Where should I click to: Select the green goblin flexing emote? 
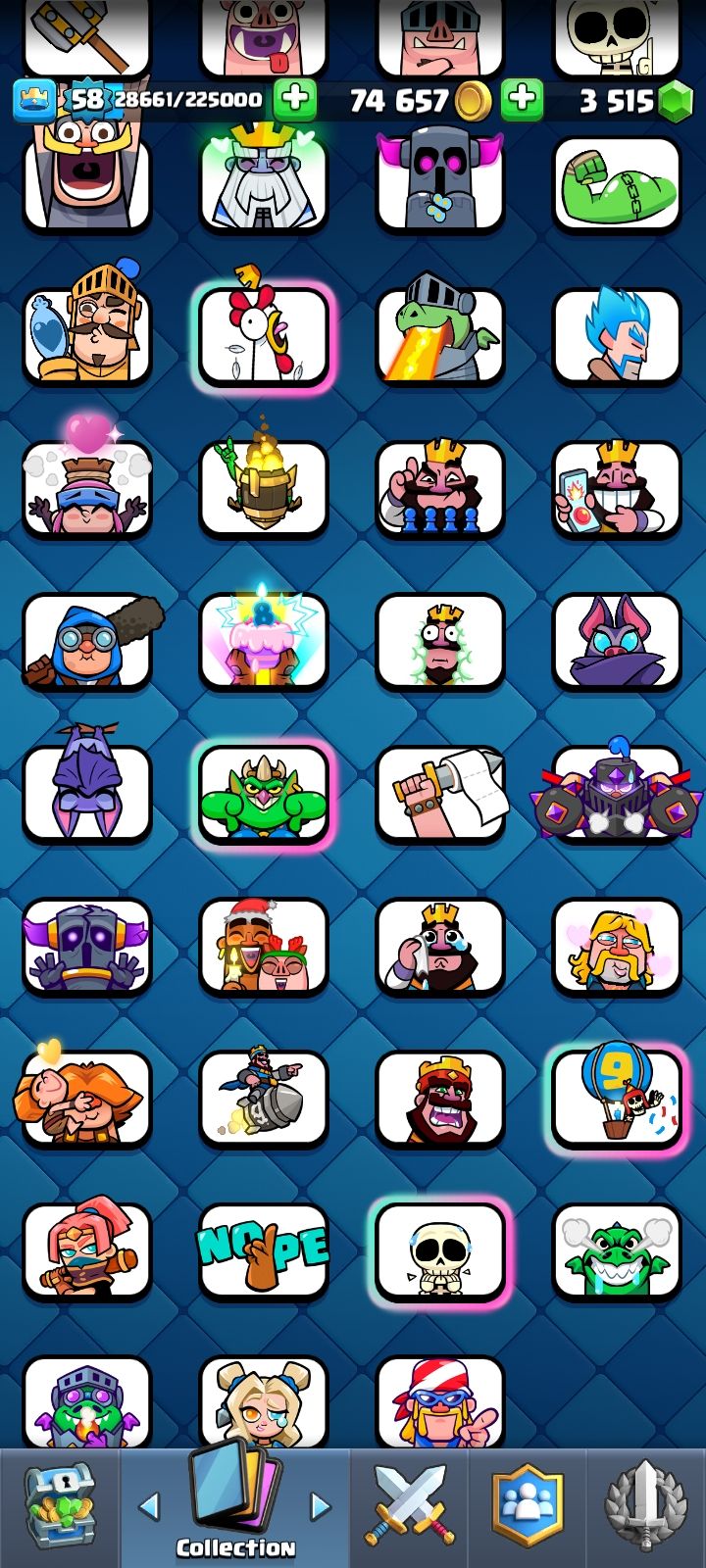pyautogui.click(x=263, y=794)
